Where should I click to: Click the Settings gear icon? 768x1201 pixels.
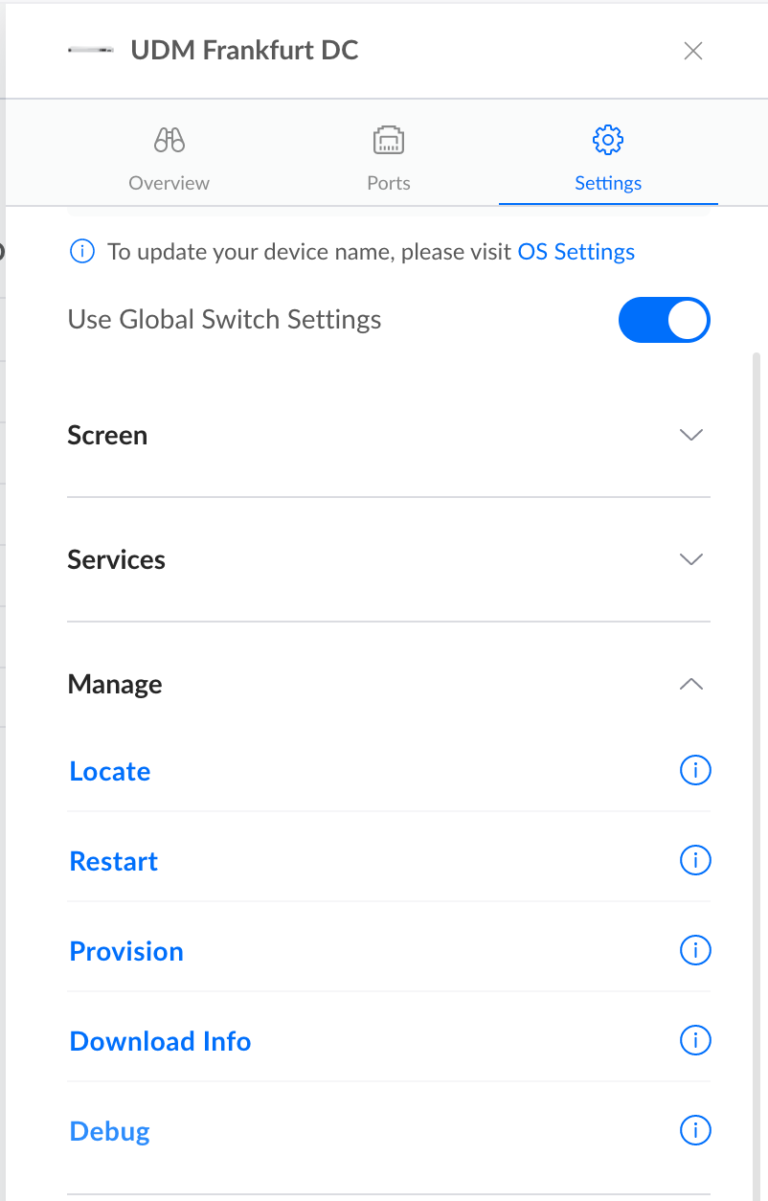pos(607,139)
